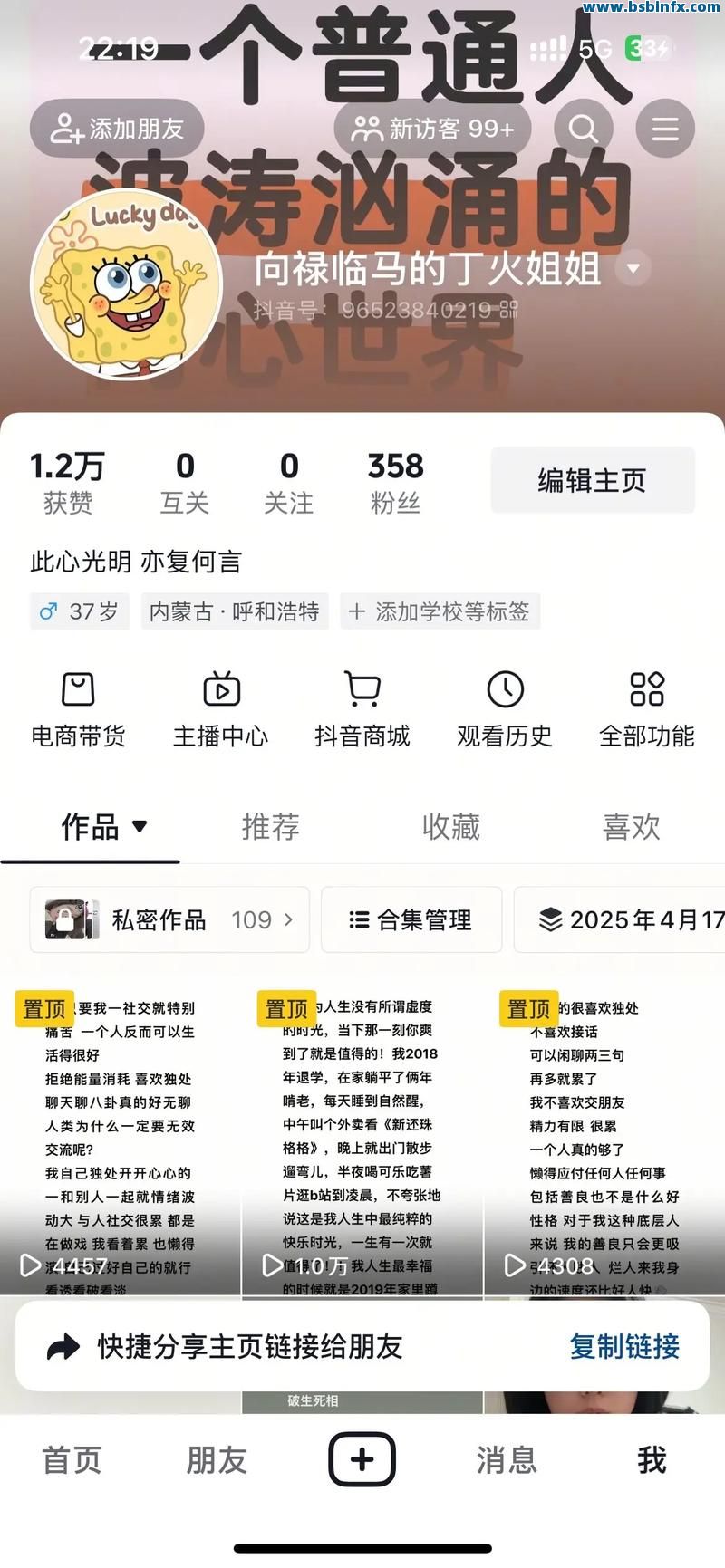Image resolution: width=725 pixels, height=1568 pixels.
Task: Add tags via 添加学校等标签
Action: pos(440,611)
